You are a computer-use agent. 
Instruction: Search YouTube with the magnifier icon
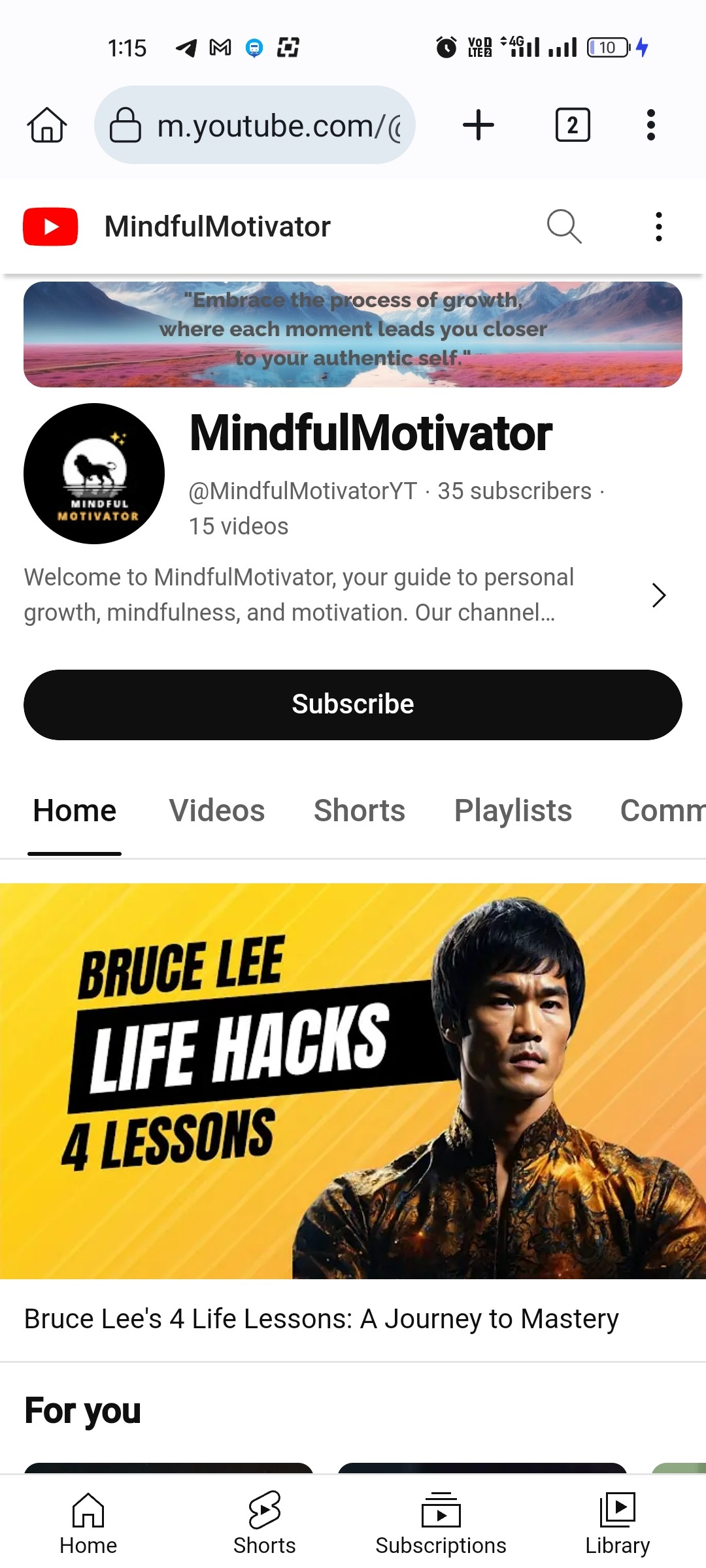pyautogui.click(x=564, y=227)
